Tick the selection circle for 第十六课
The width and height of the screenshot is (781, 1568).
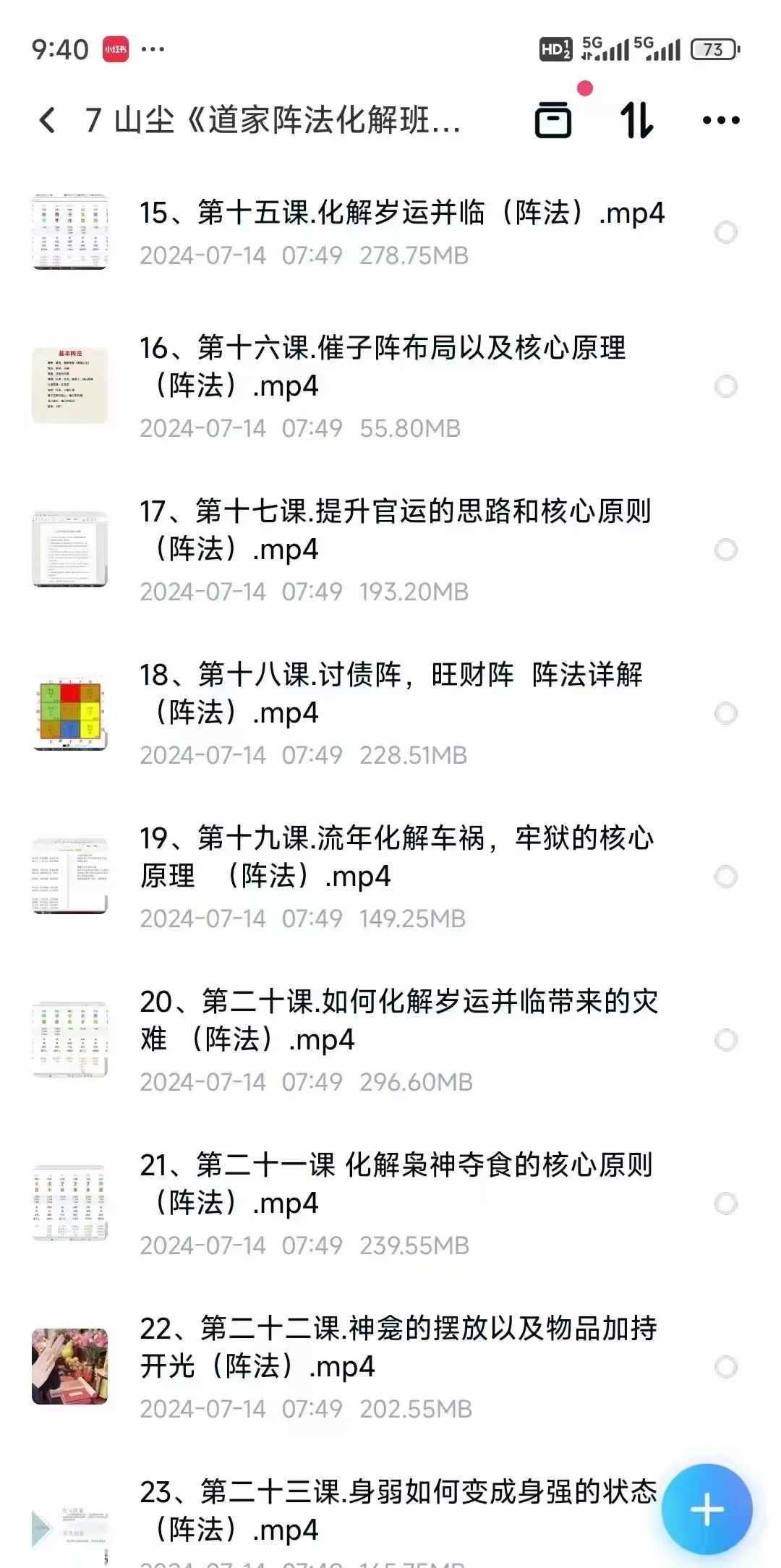click(725, 386)
